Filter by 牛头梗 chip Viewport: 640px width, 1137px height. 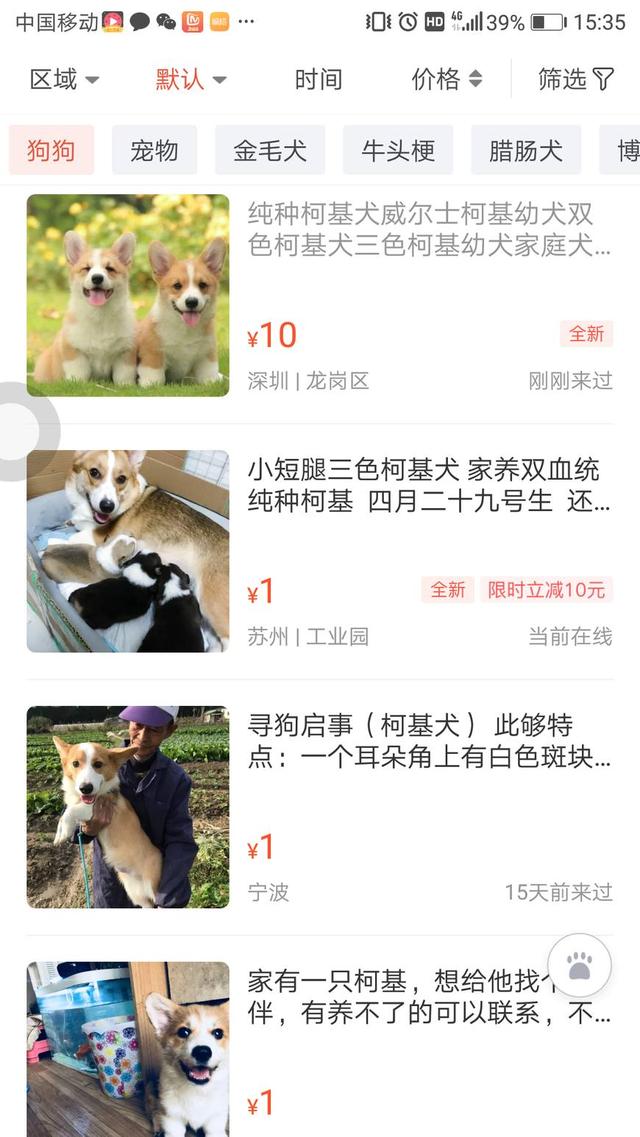(398, 151)
